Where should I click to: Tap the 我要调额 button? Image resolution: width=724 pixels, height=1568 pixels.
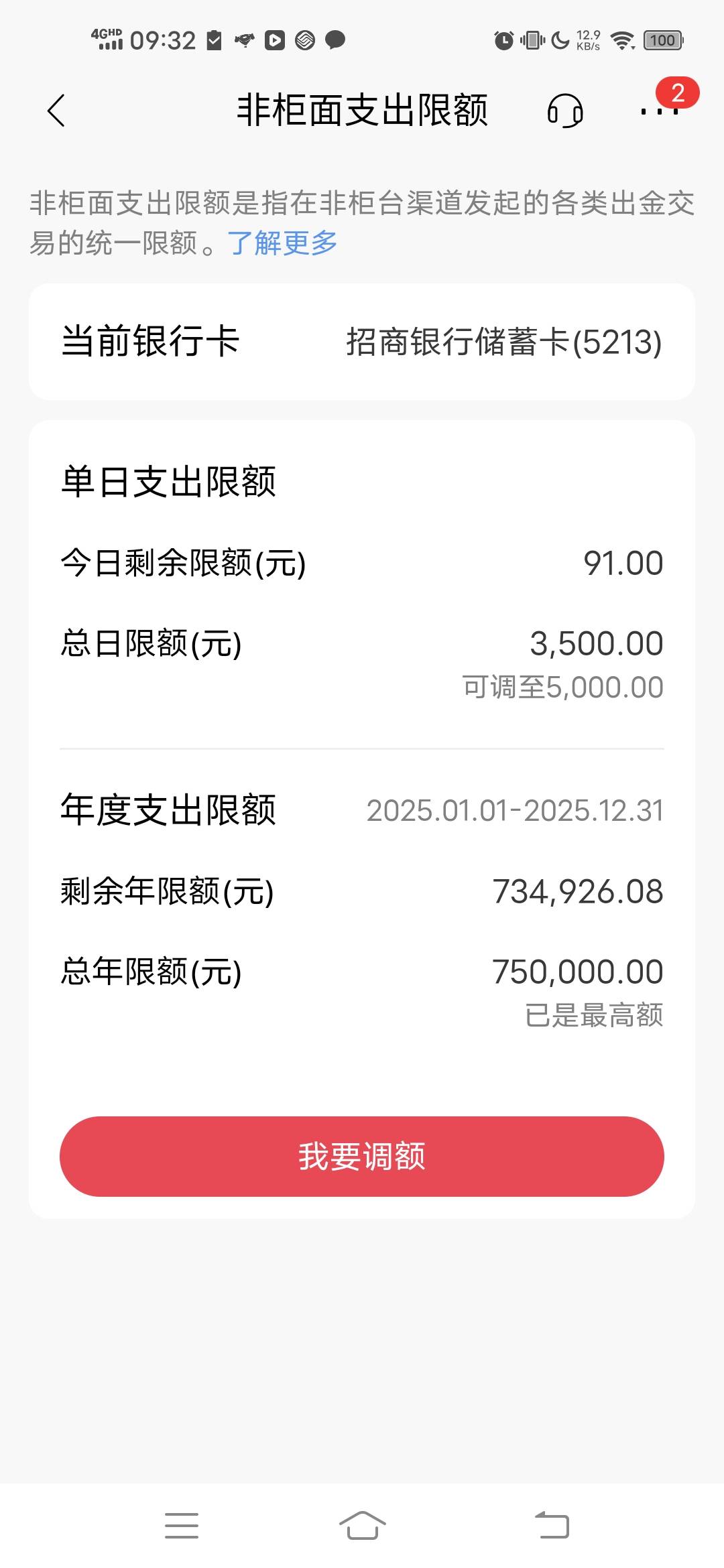[362, 1156]
